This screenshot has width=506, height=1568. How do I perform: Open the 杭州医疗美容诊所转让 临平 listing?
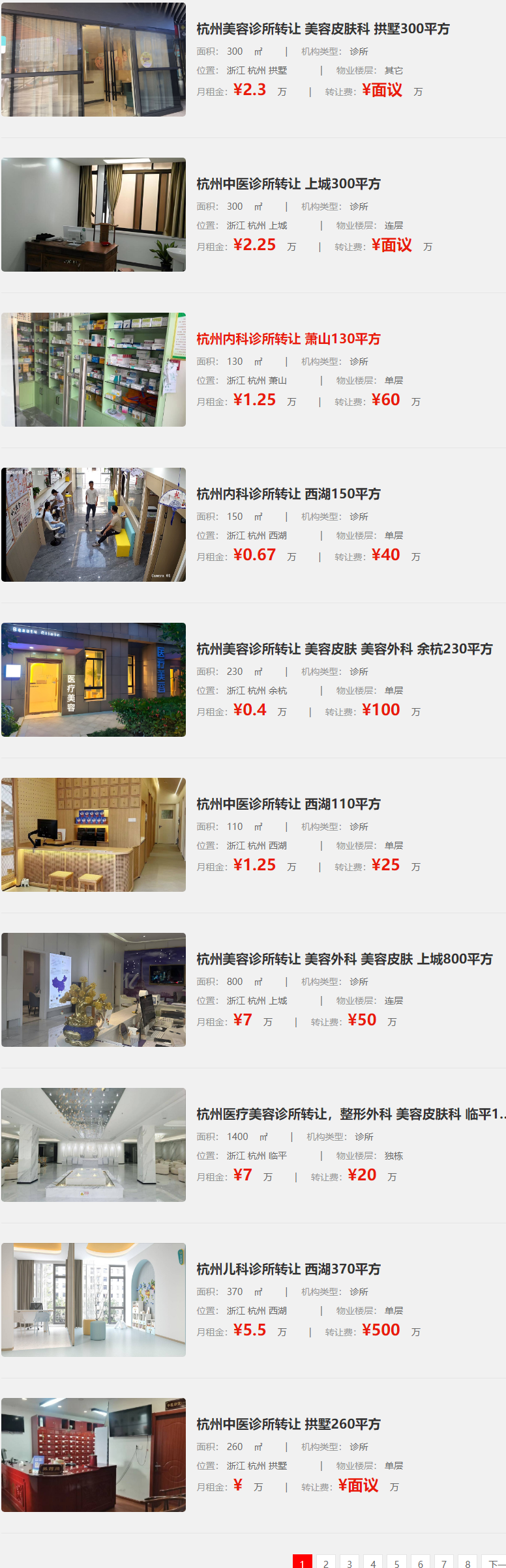(351, 1114)
